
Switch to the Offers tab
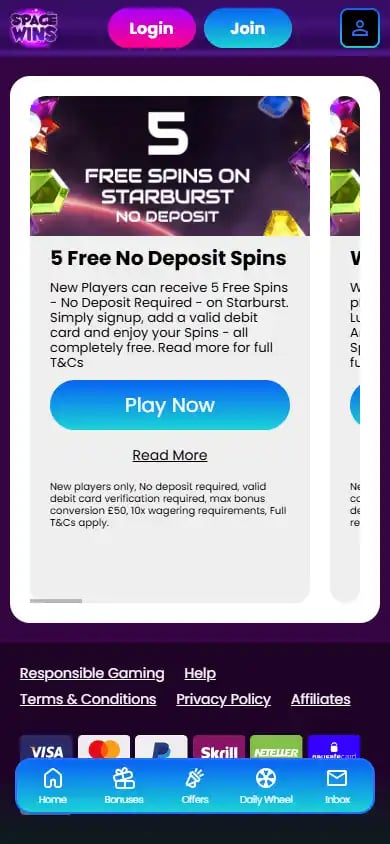click(x=195, y=786)
